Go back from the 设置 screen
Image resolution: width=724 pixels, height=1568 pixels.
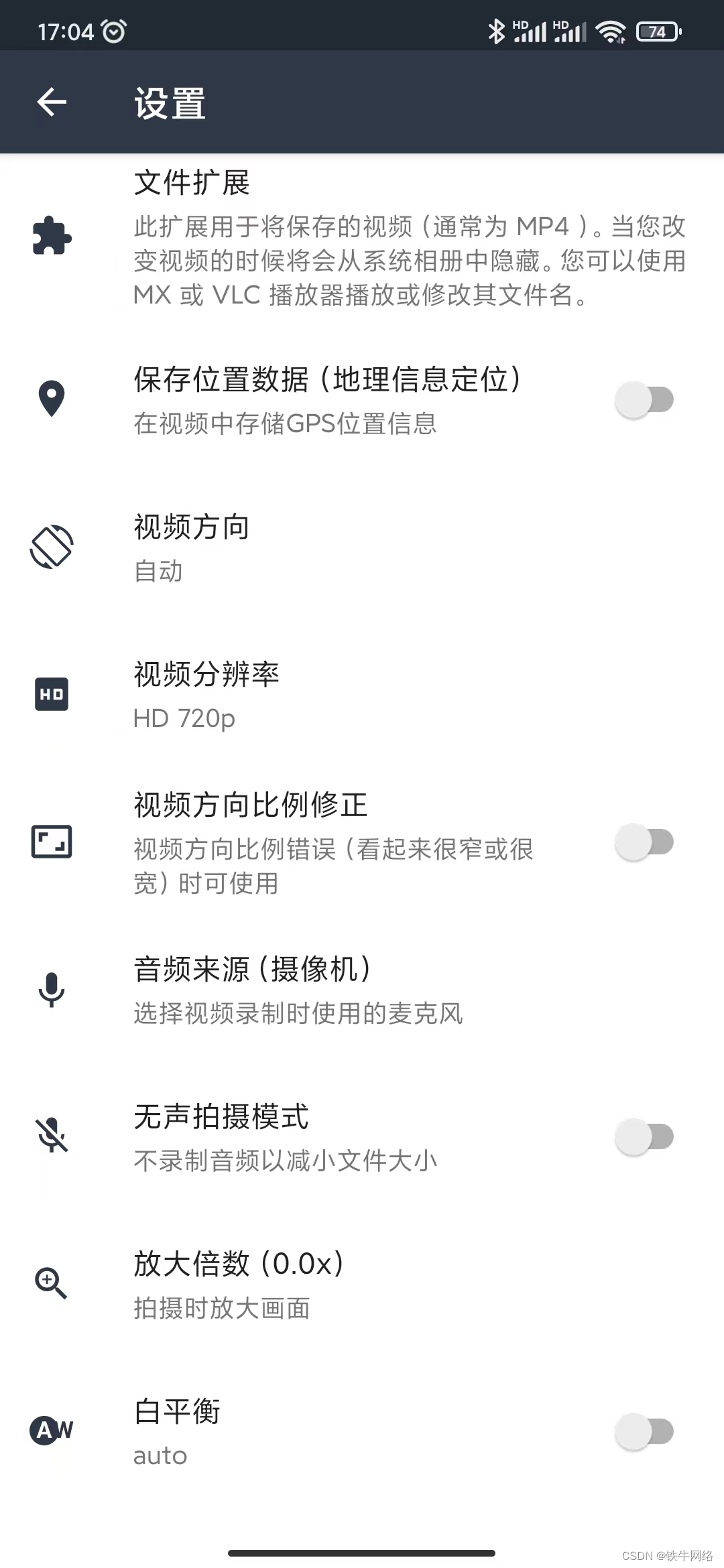[52, 103]
